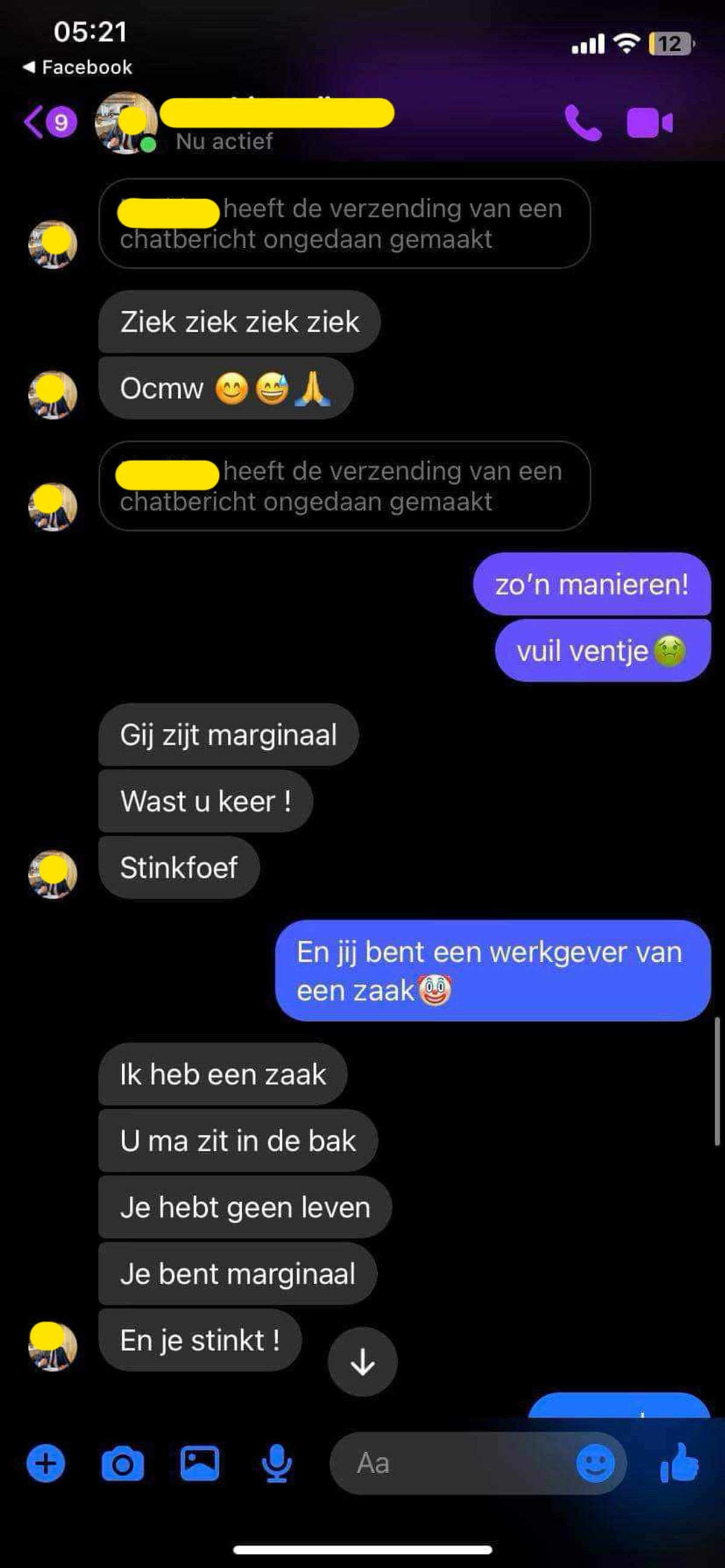The image size is (725, 1568).
Task: Open the camera to take a photo
Action: tap(123, 1464)
